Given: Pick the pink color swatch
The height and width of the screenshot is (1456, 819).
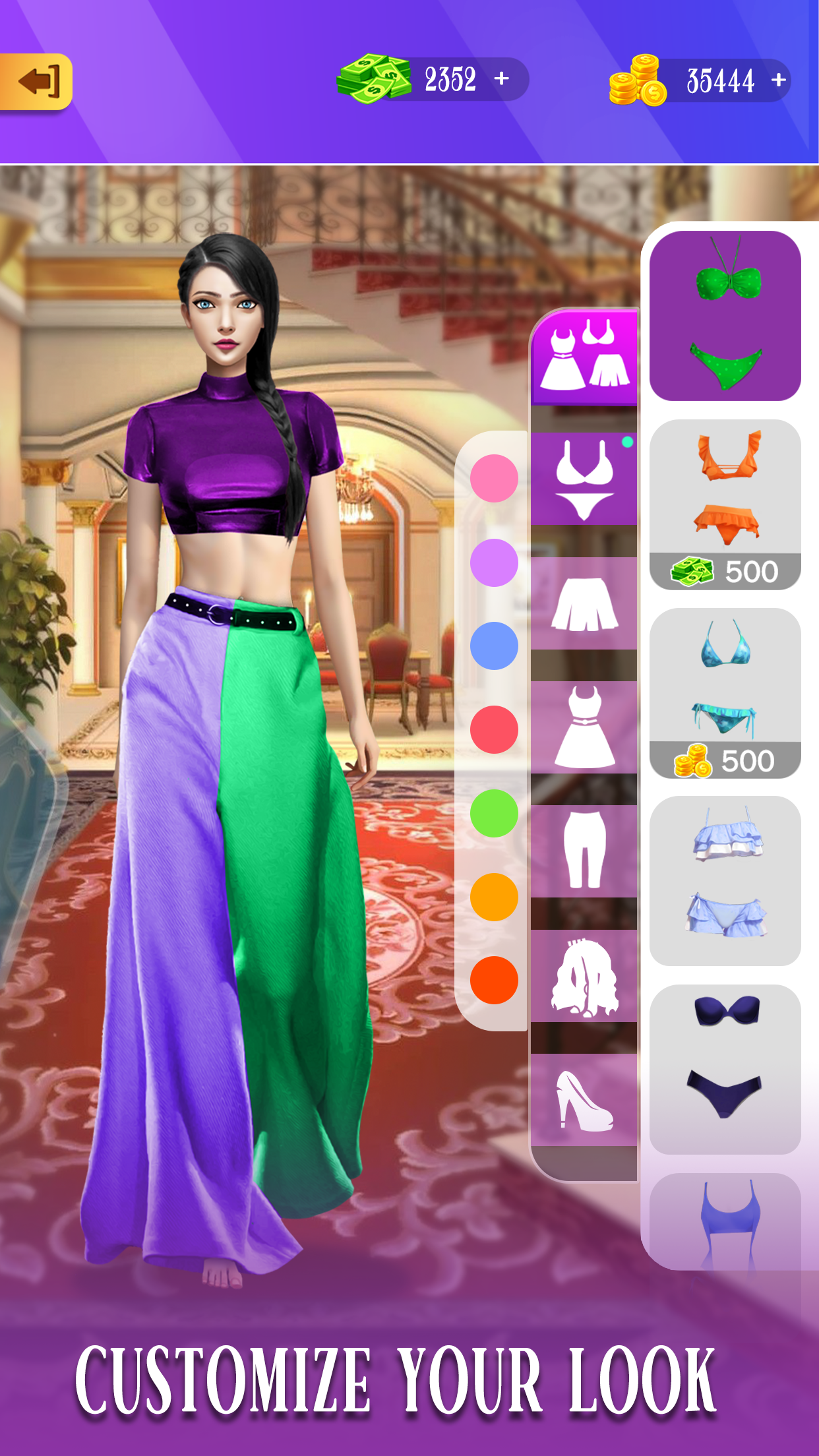Looking at the screenshot, I should coord(494,479).
